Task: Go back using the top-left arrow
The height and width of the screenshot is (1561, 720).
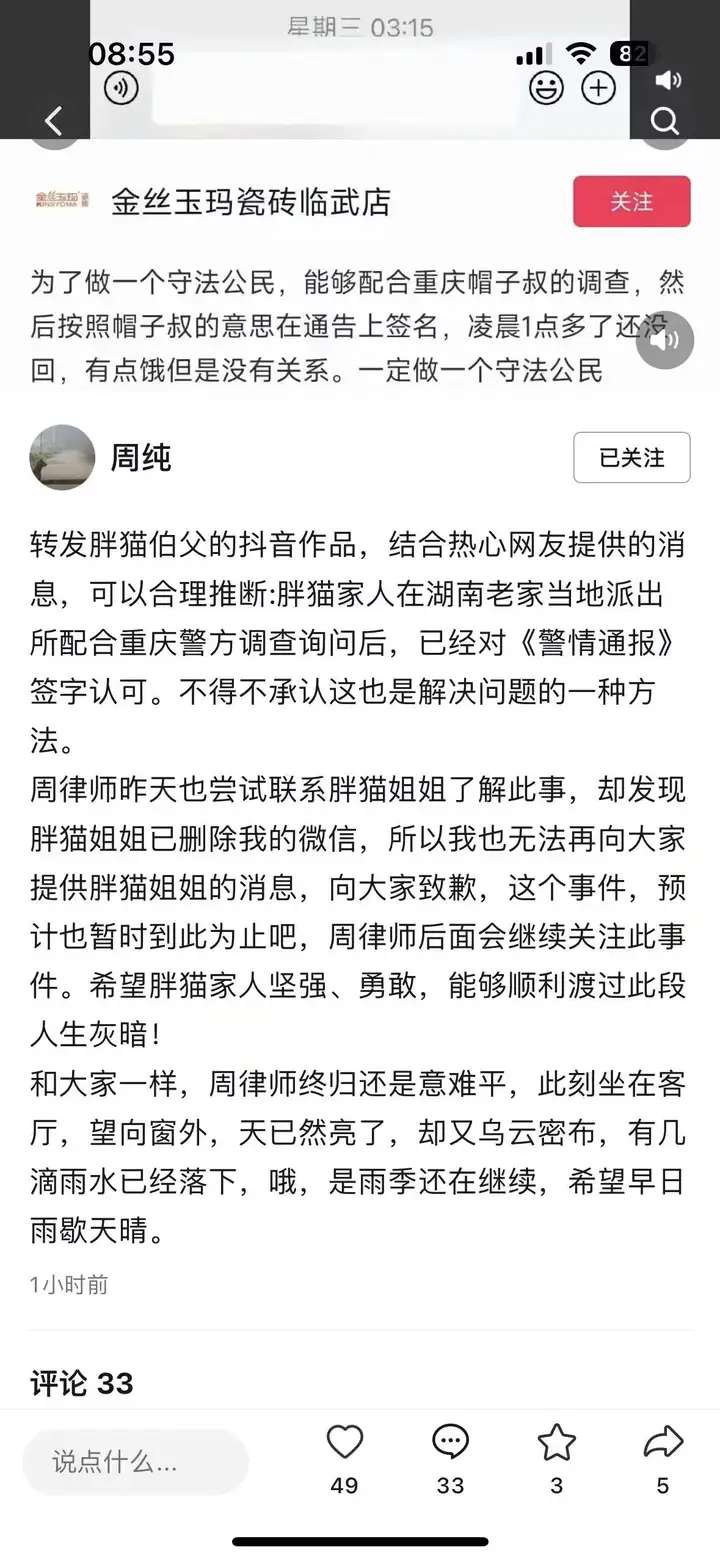Action: [x=53, y=121]
